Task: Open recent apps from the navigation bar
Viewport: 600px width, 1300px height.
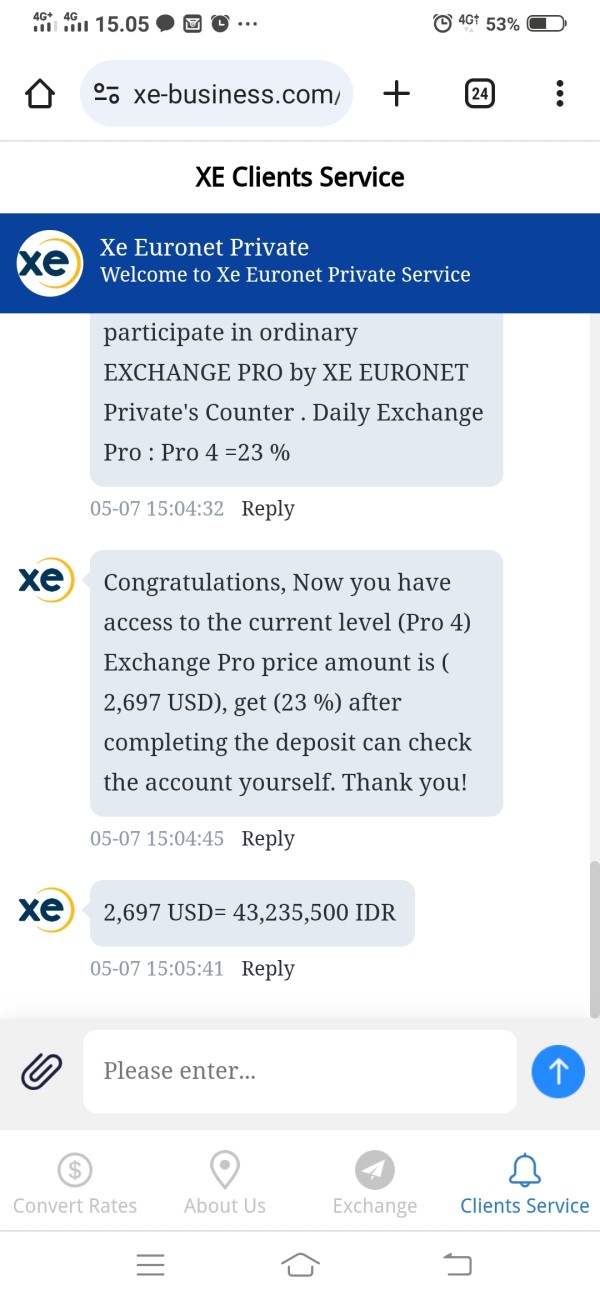Action: click(x=150, y=1265)
